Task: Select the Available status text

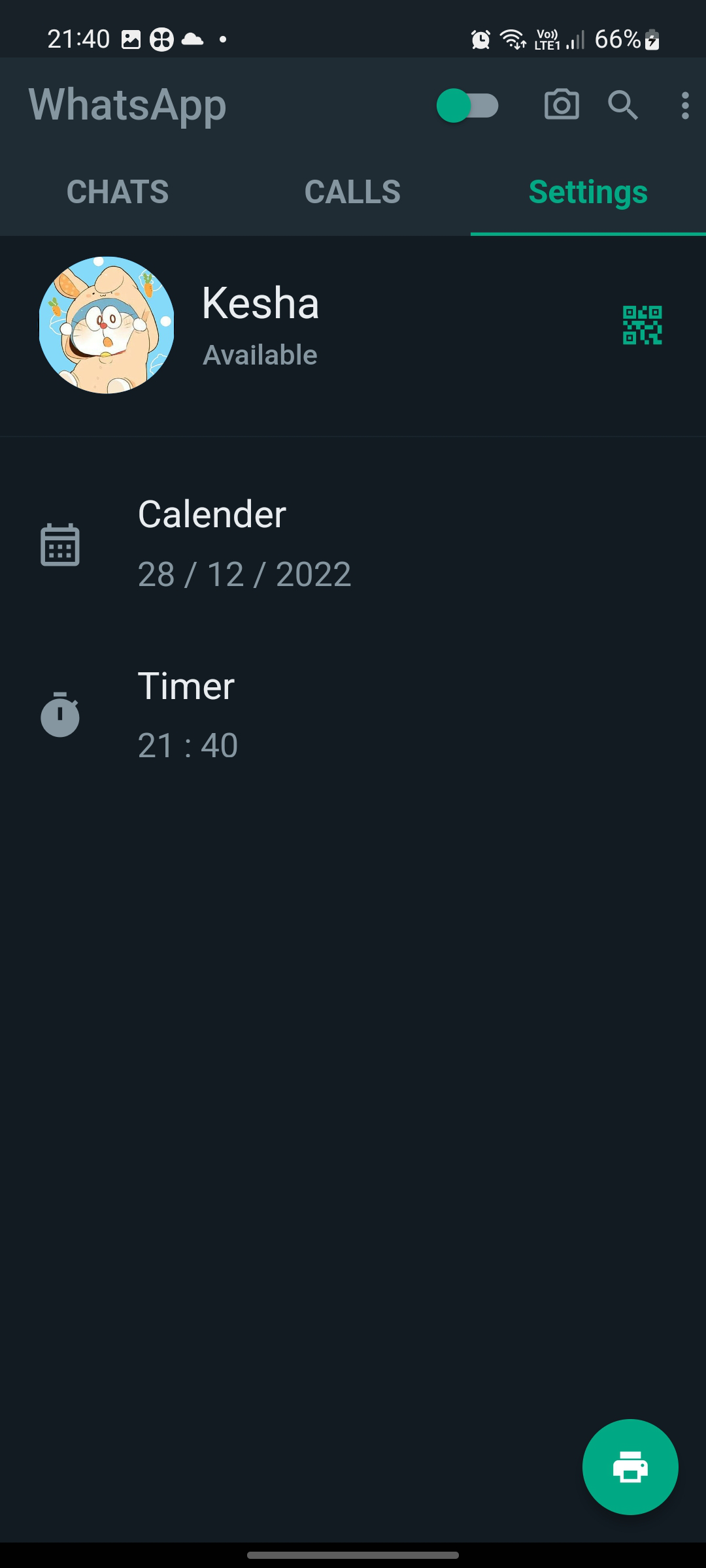Action: (x=260, y=355)
